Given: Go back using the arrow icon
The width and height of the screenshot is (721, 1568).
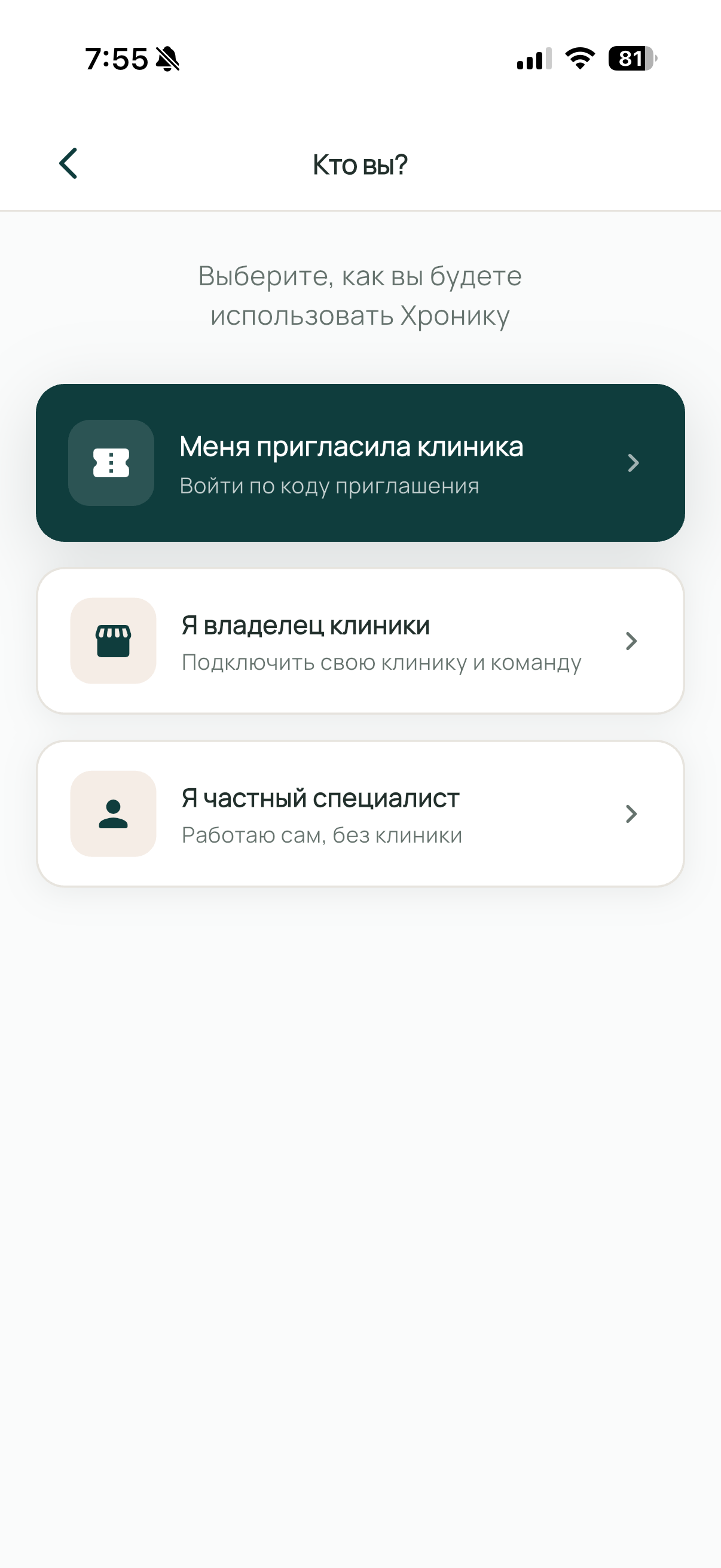Looking at the screenshot, I should pyautogui.click(x=68, y=163).
